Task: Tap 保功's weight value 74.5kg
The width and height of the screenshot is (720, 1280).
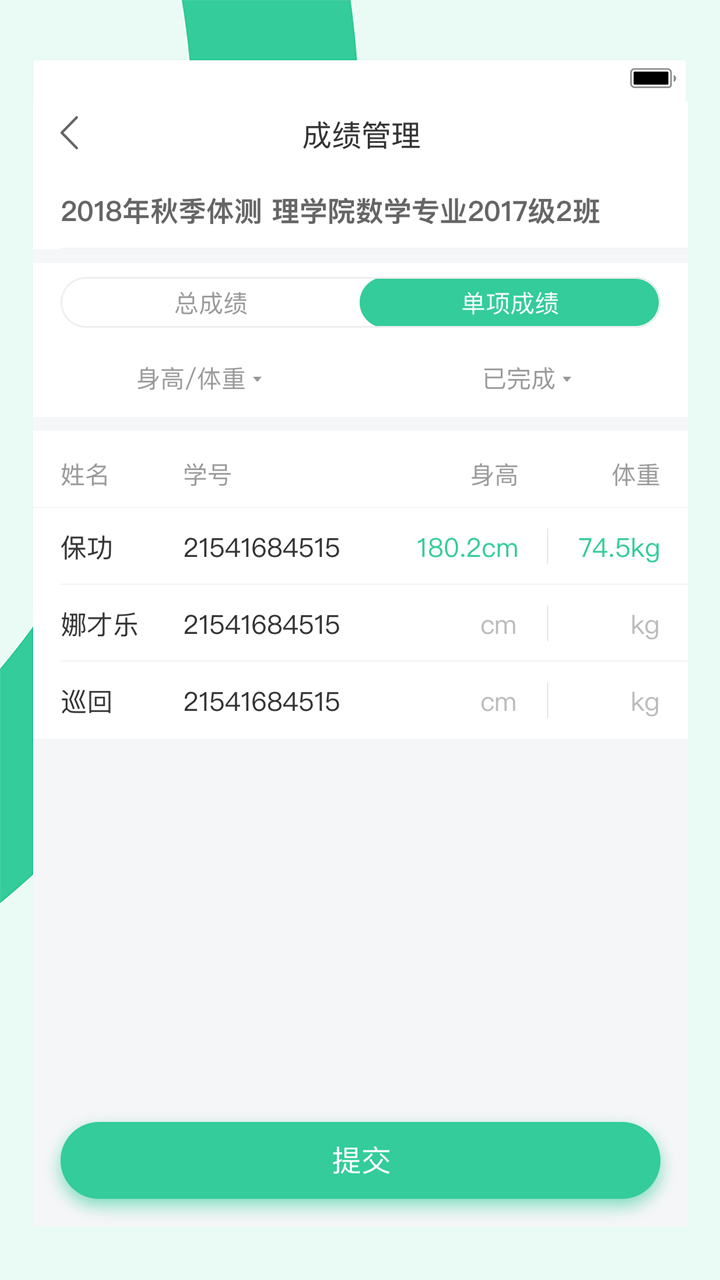Action: (x=618, y=547)
